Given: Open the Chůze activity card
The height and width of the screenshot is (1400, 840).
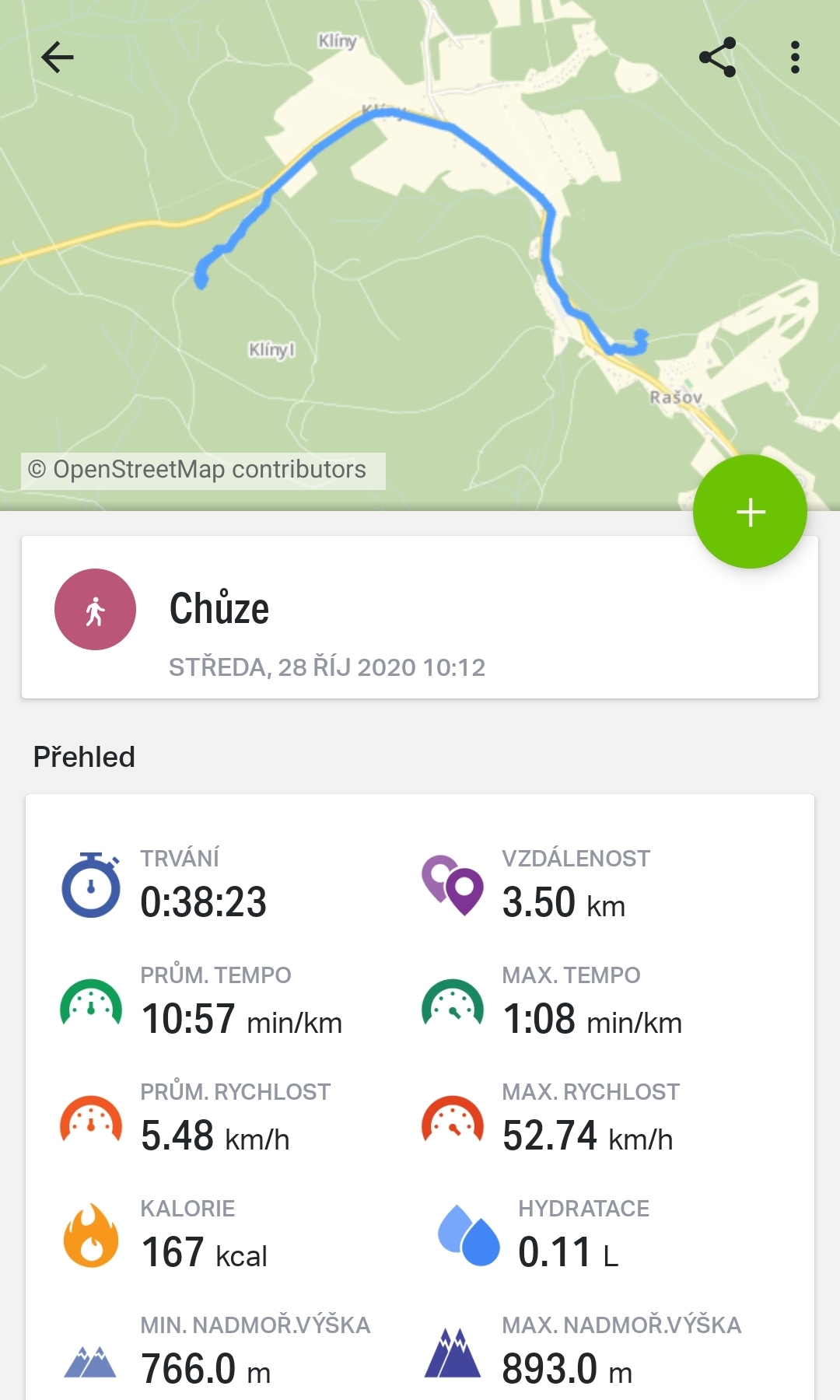Looking at the screenshot, I should [420, 617].
